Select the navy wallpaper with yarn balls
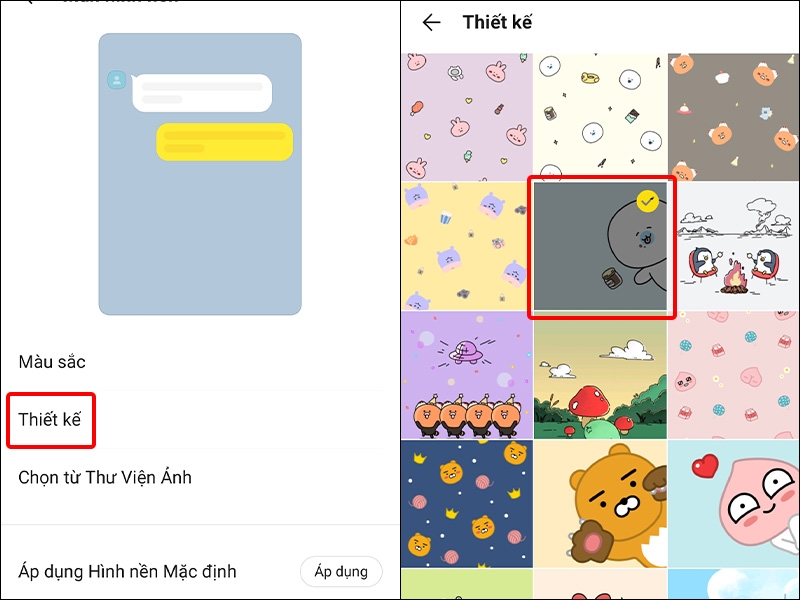 [466, 503]
